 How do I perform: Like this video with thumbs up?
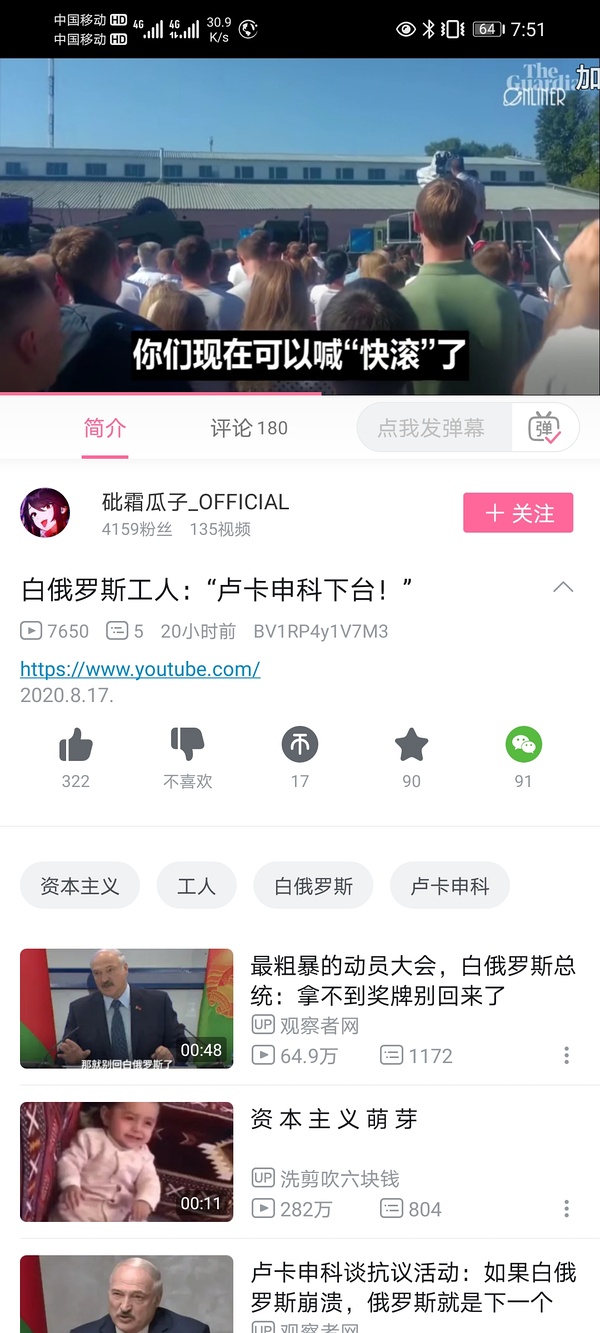(76, 745)
